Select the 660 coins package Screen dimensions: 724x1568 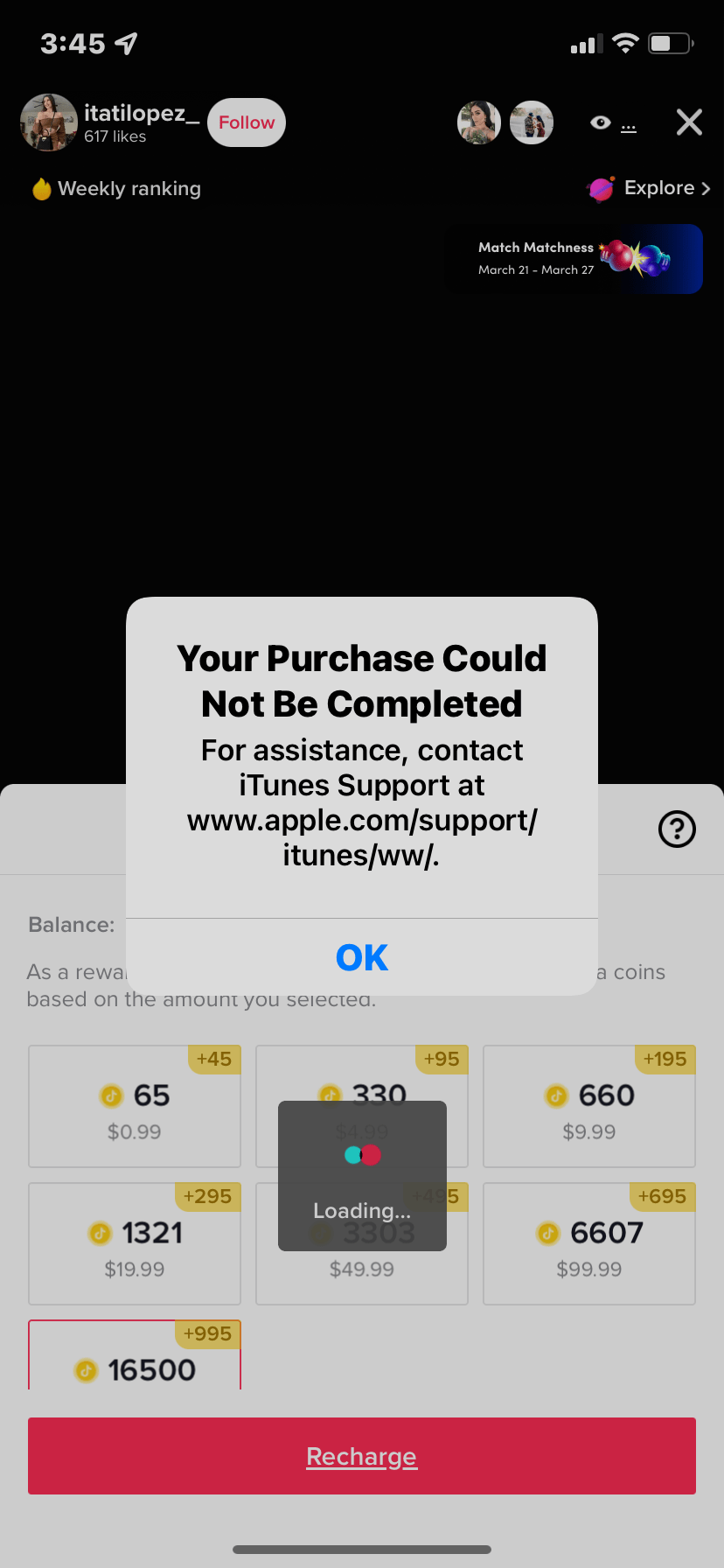coord(588,1106)
